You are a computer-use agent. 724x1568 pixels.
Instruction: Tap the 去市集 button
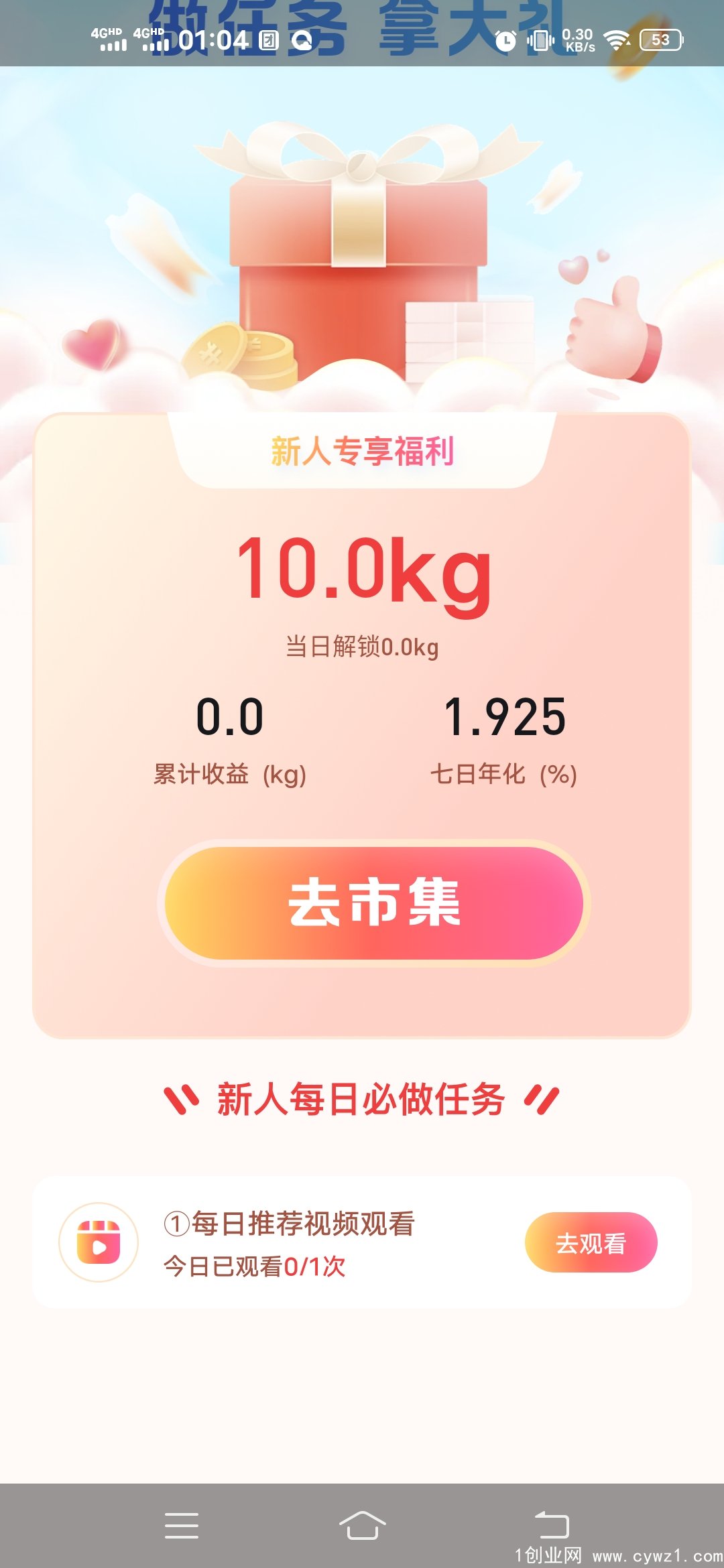pyautogui.click(x=374, y=903)
